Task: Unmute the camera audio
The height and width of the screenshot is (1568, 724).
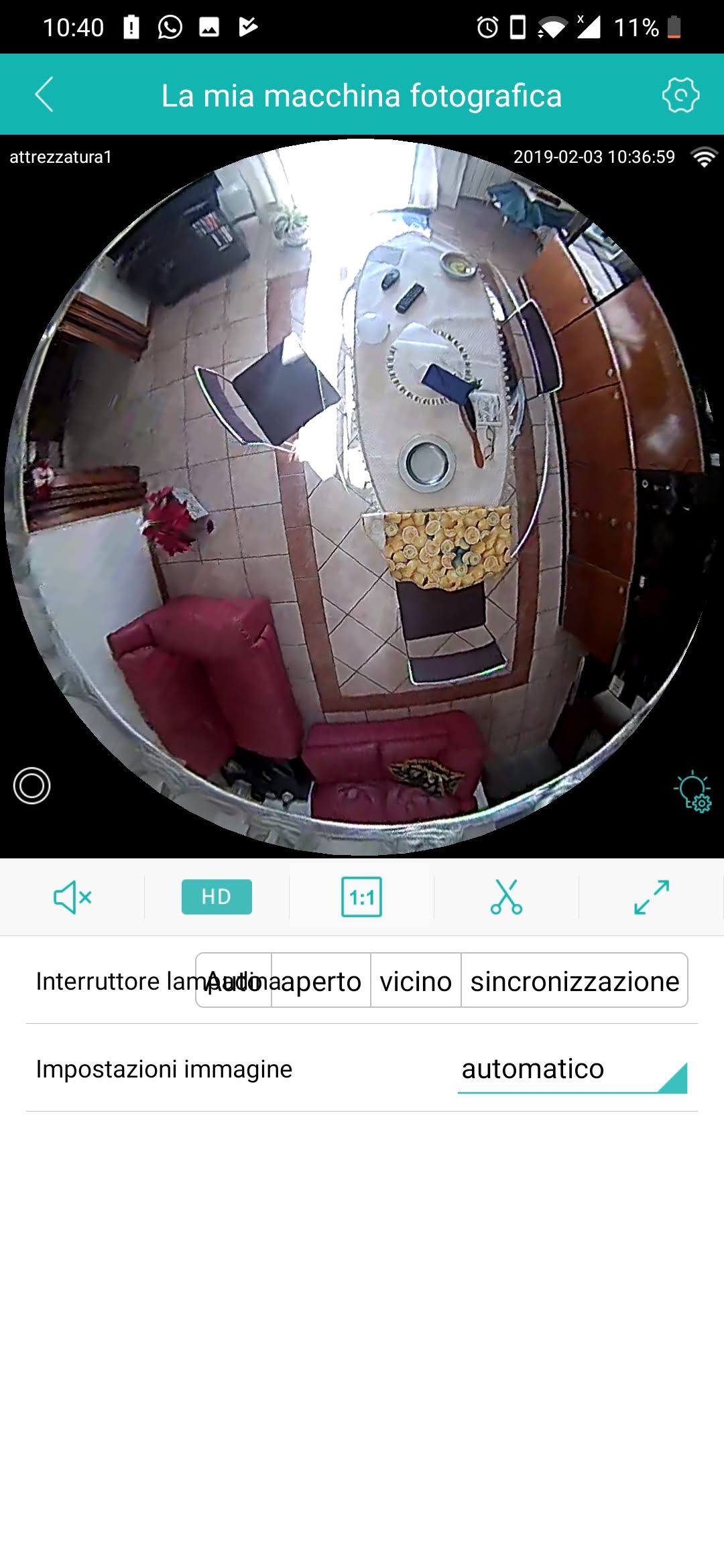Action: coord(72,897)
